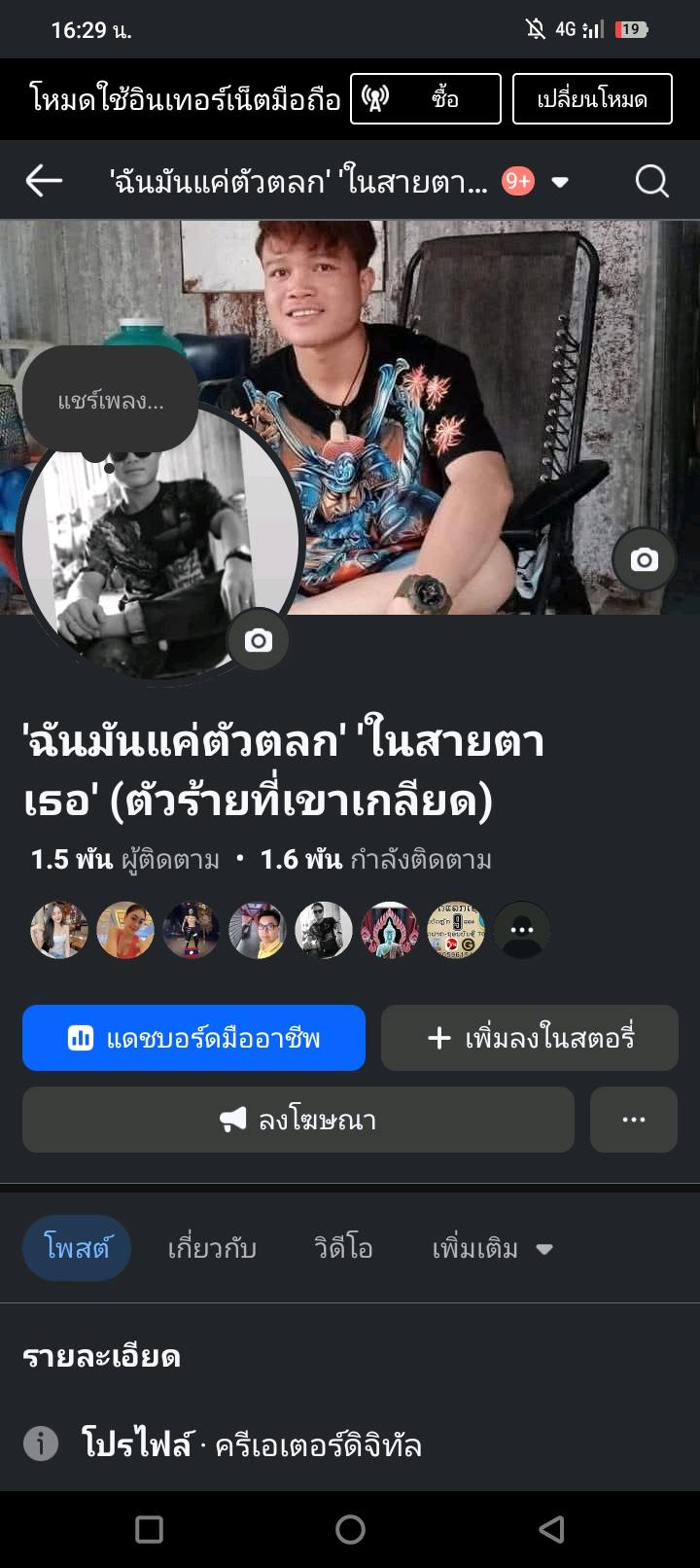700x1568 pixels.
Task: Tap the ลงโฆษณา advertise button
Action: pos(298,1120)
